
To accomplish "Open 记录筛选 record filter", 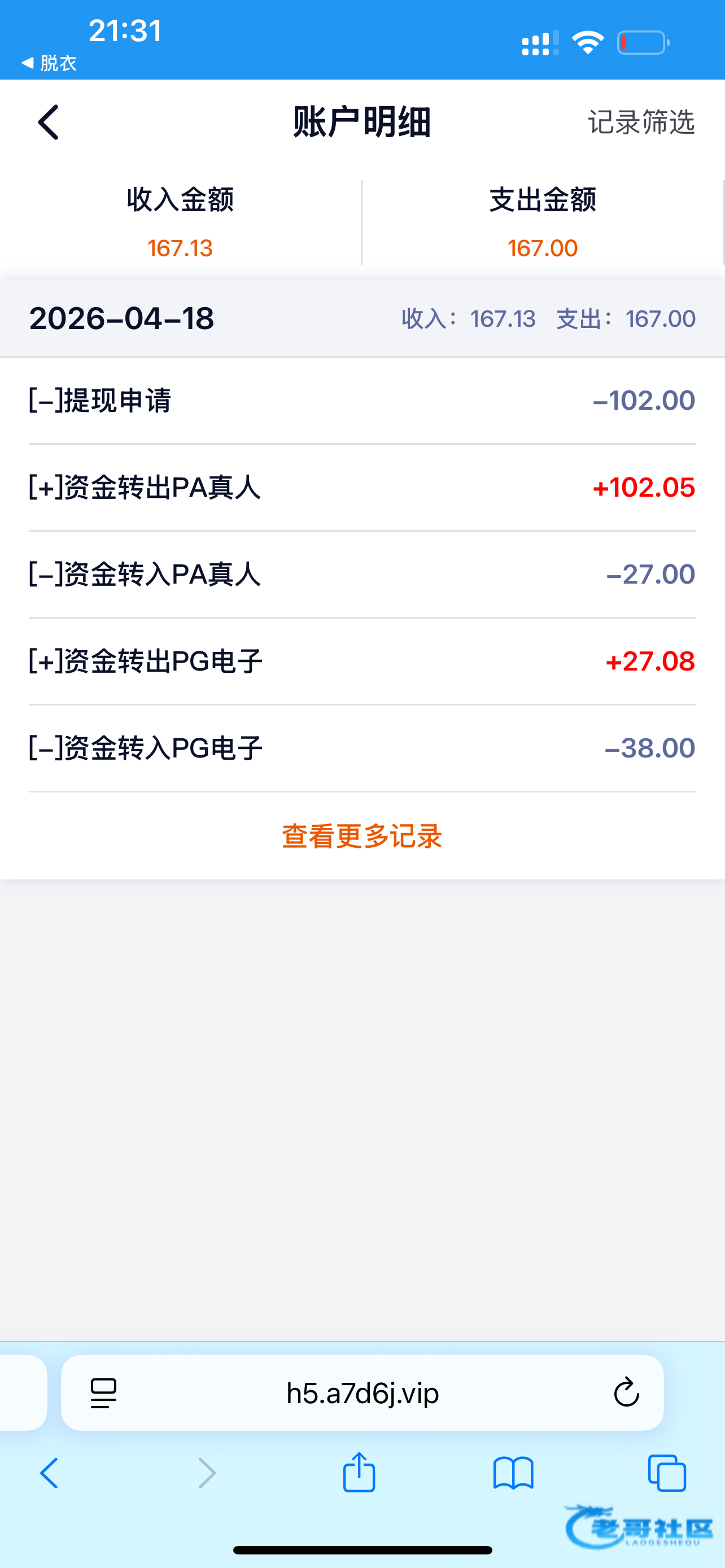I will click(641, 122).
